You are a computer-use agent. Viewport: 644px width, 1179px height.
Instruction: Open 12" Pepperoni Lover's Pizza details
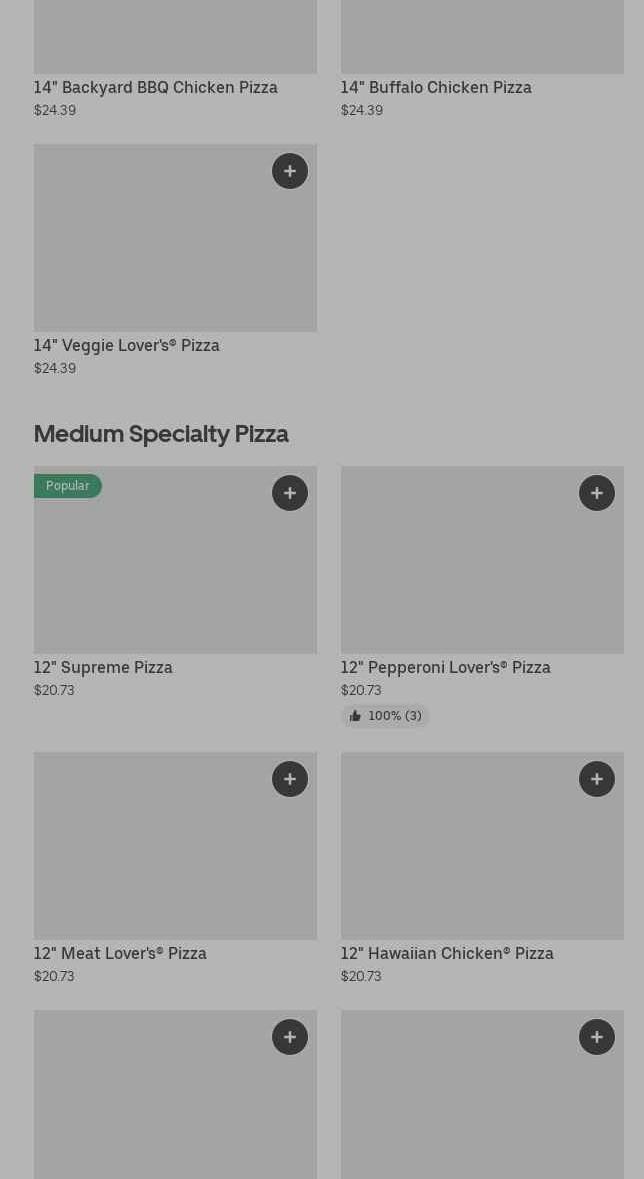(x=445, y=668)
